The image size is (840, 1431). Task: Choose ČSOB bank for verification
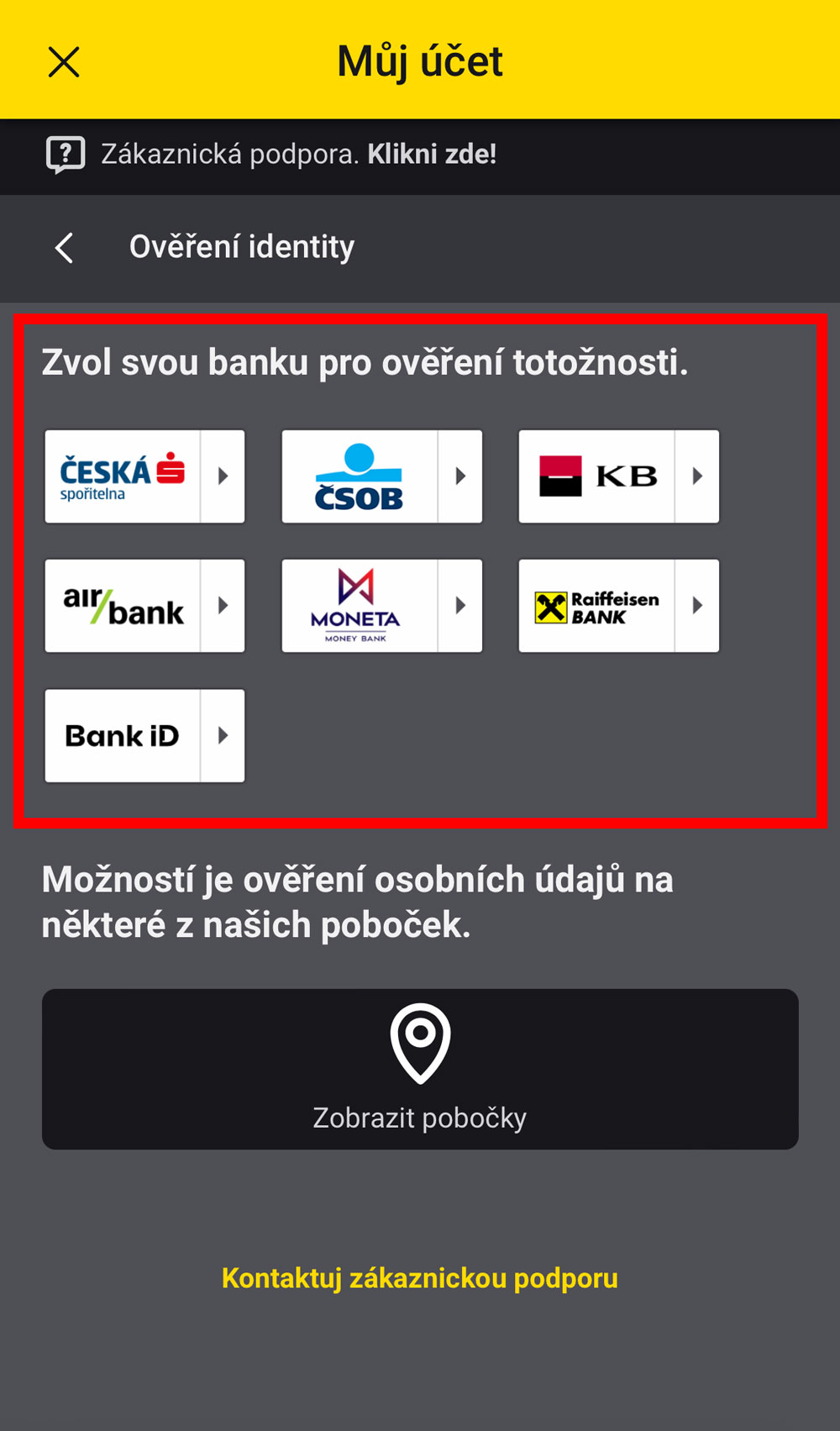381,476
